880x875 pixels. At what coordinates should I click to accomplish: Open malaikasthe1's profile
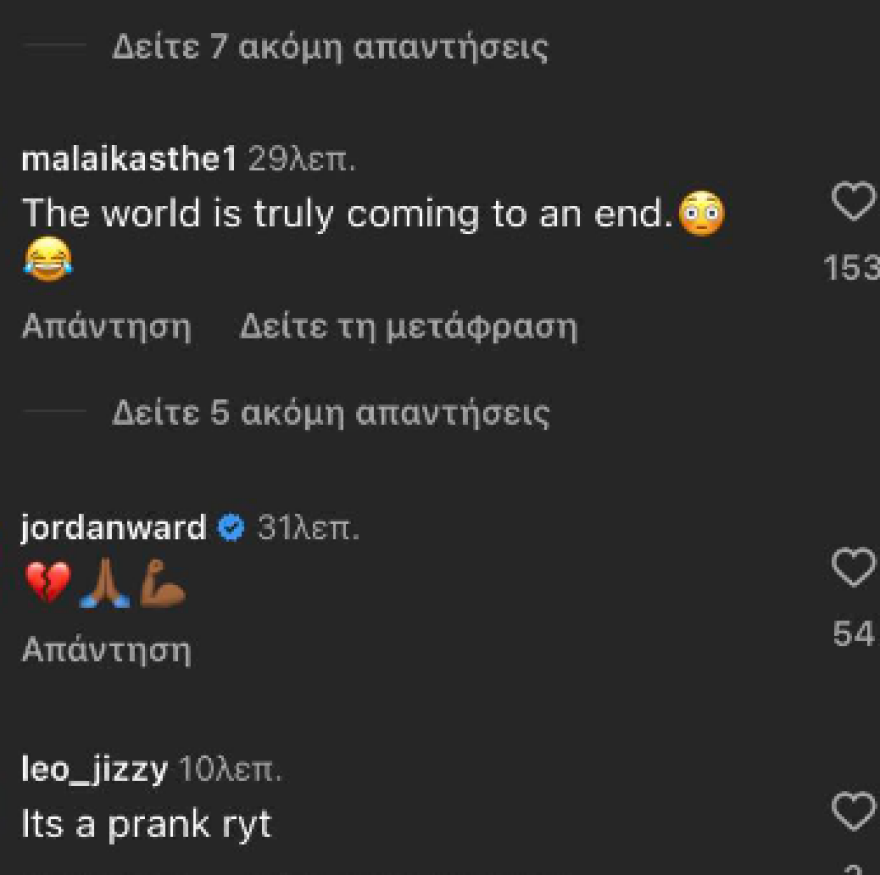click(x=129, y=159)
